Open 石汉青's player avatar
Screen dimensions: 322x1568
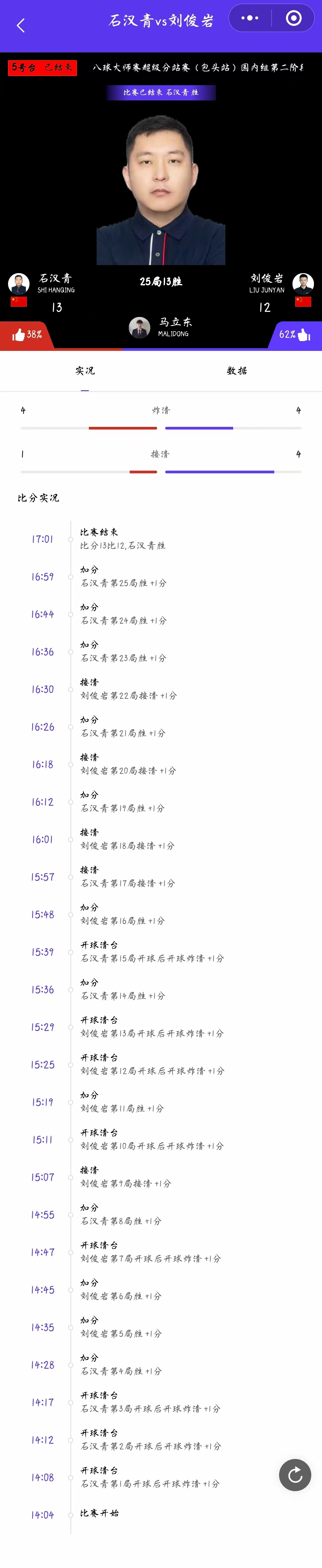click(19, 284)
